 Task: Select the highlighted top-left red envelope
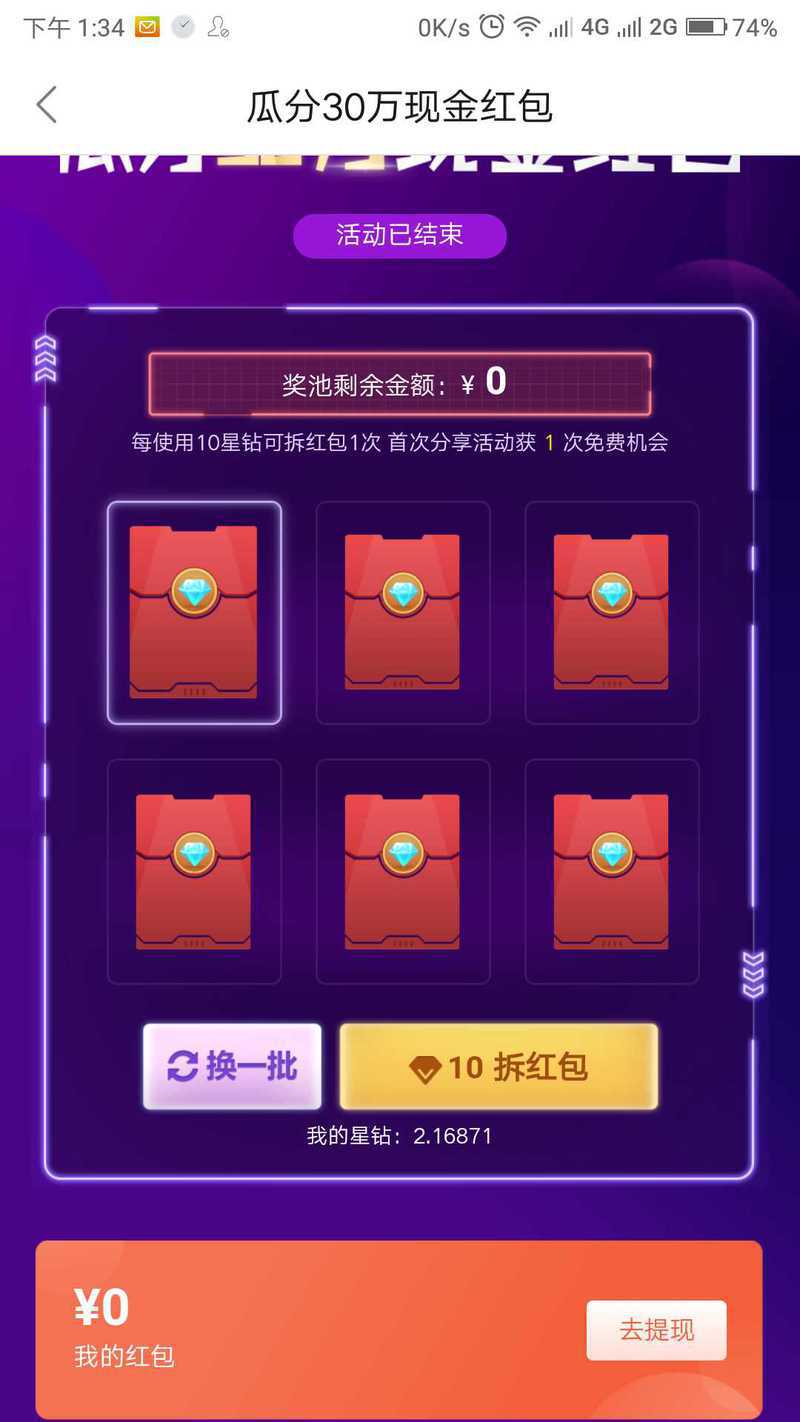194,612
